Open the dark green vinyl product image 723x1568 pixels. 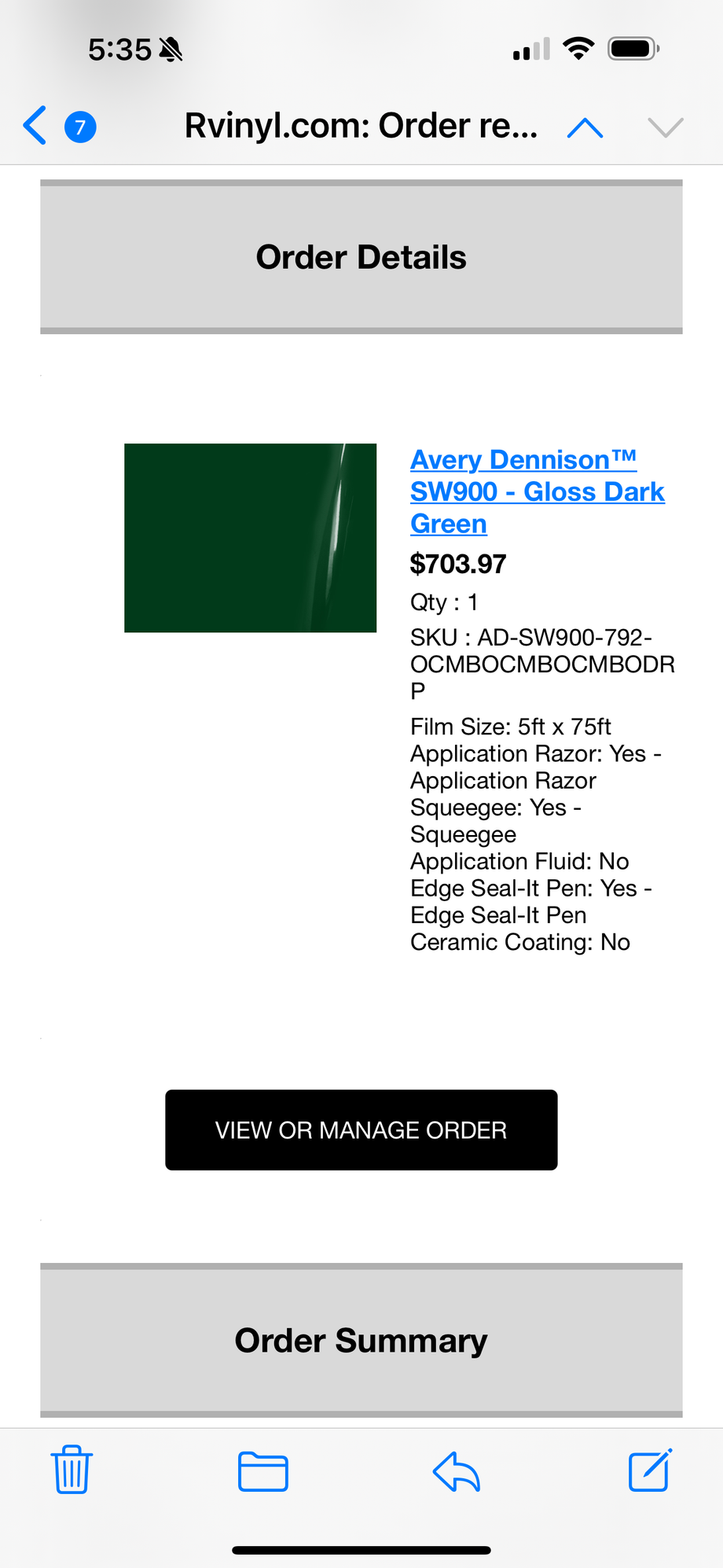[250, 538]
